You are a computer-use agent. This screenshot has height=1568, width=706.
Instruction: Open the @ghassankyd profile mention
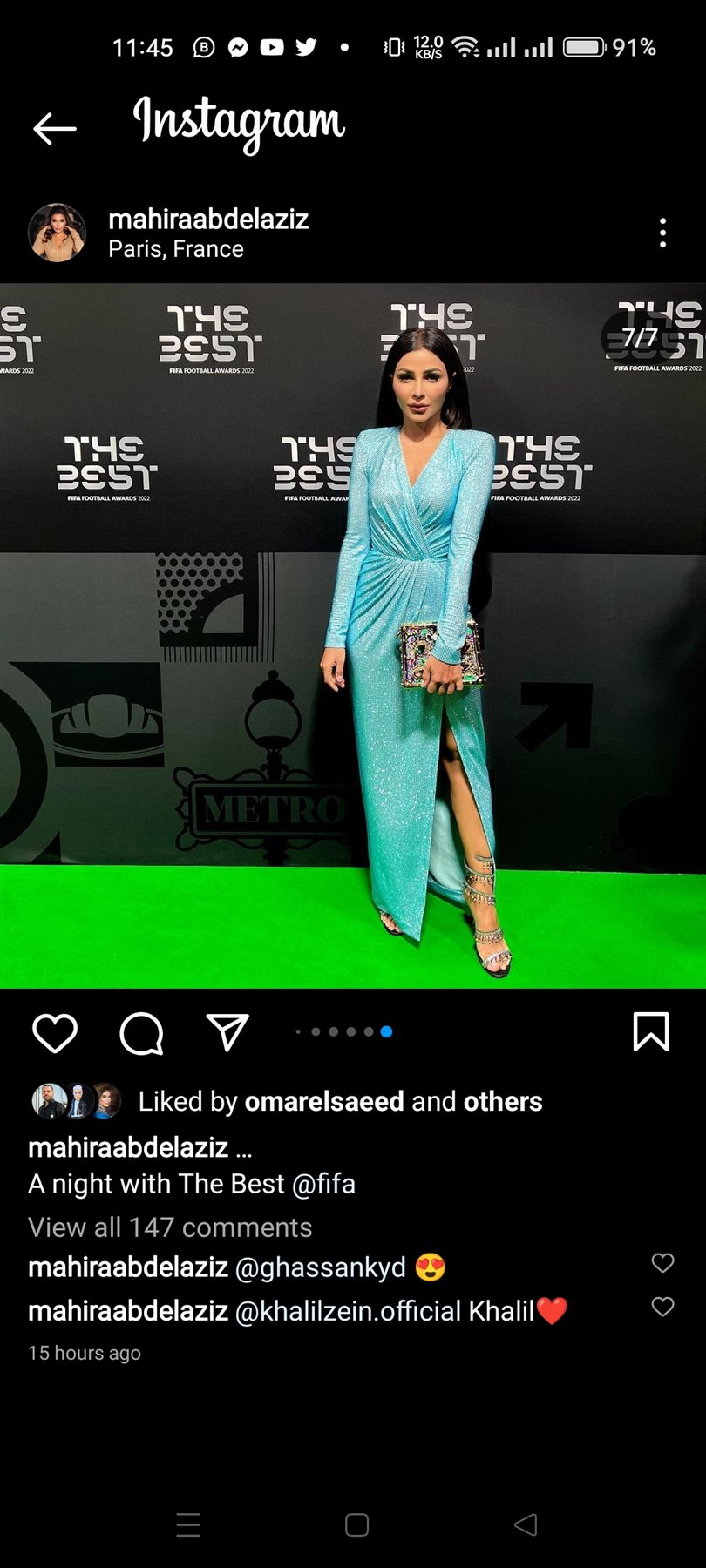click(x=320, y=1267)
